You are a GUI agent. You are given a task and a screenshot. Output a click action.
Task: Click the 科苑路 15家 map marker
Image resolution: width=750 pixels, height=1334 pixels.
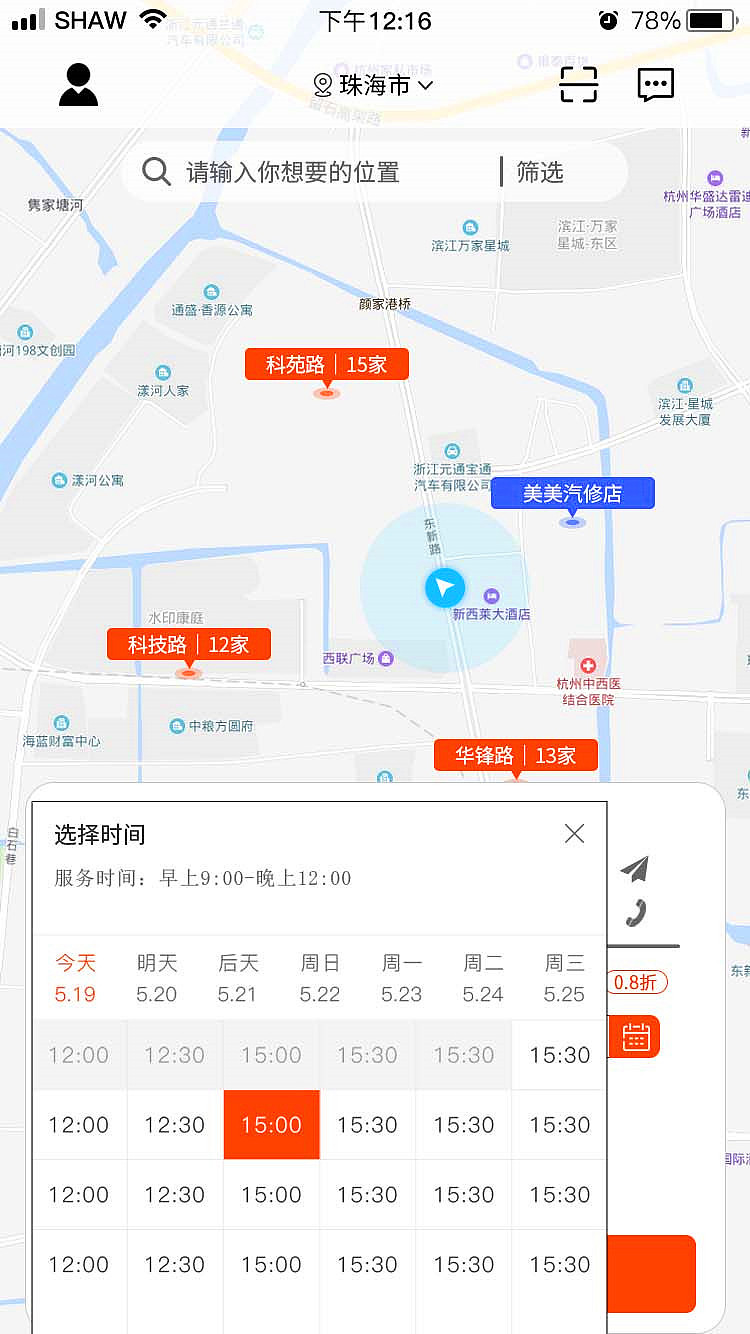(327, 364)
